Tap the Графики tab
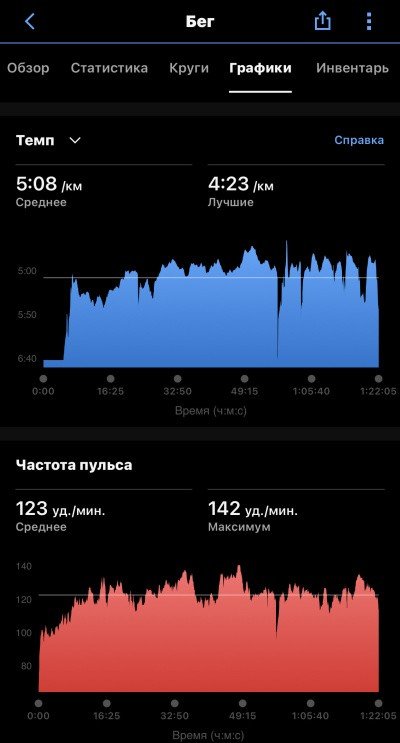This screenshot has height=743, width=400. (260, 68)
